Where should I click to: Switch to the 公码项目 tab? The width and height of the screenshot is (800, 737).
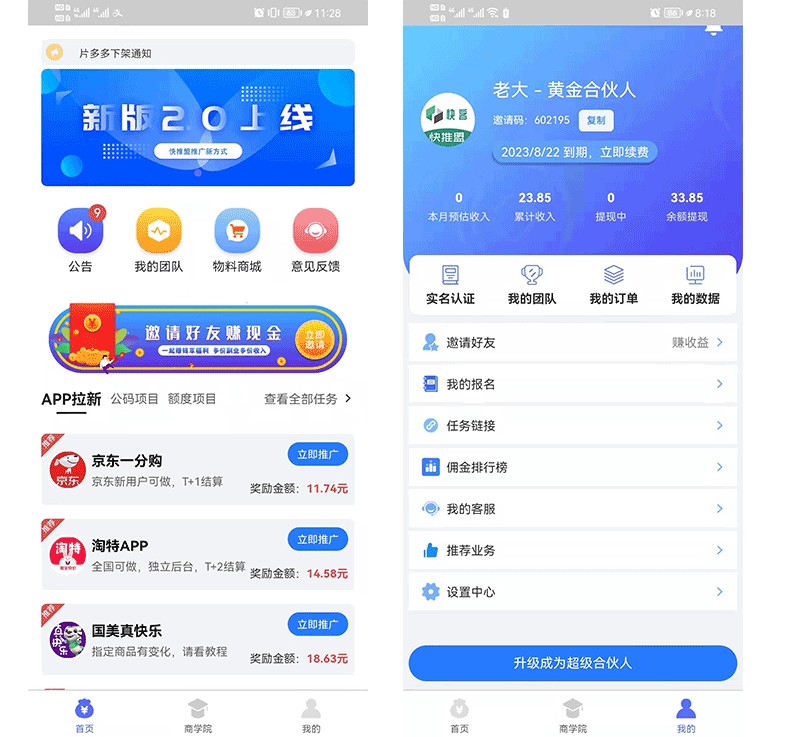(134, 398)
